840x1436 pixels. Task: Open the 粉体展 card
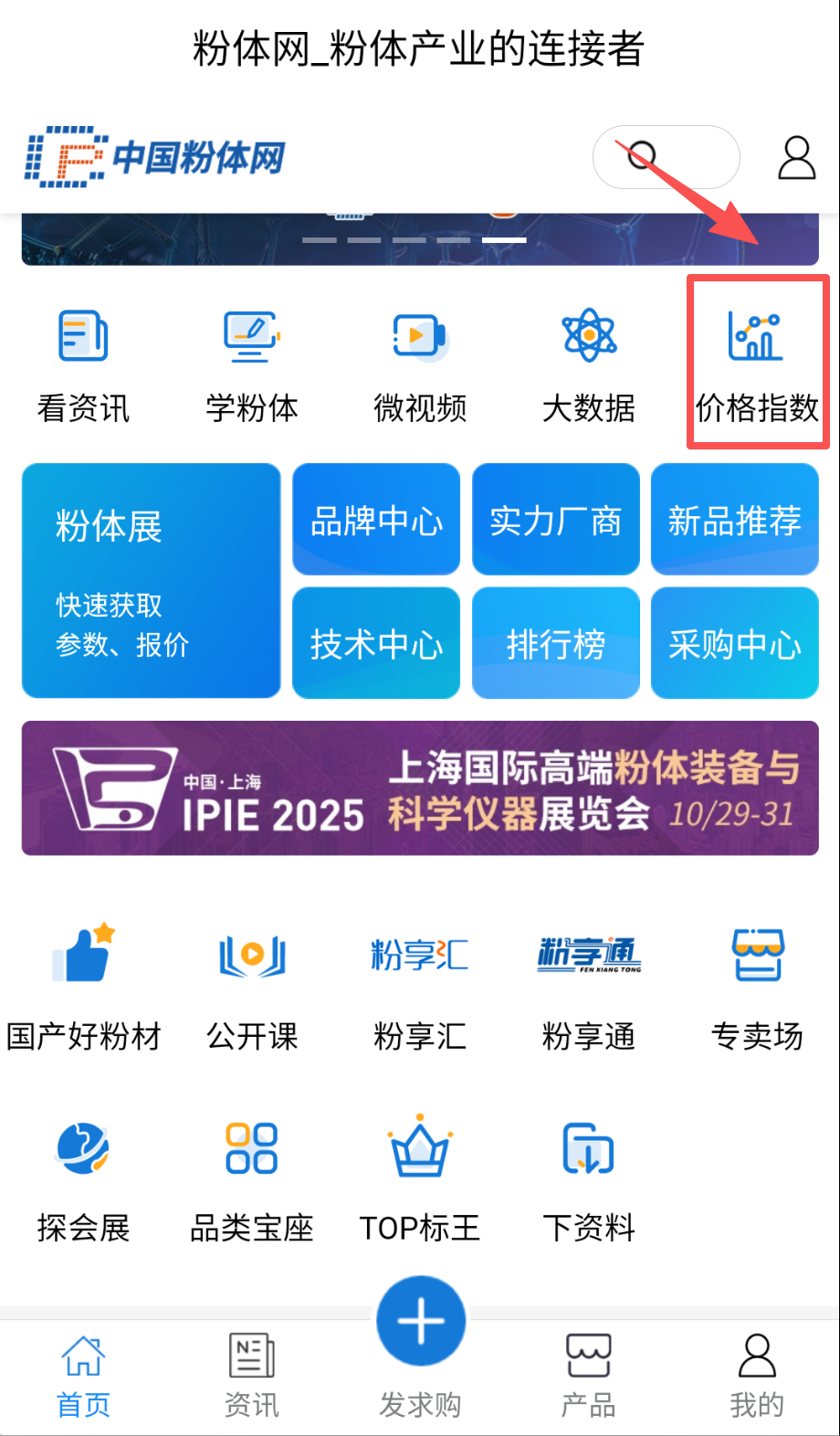[152, 580]
